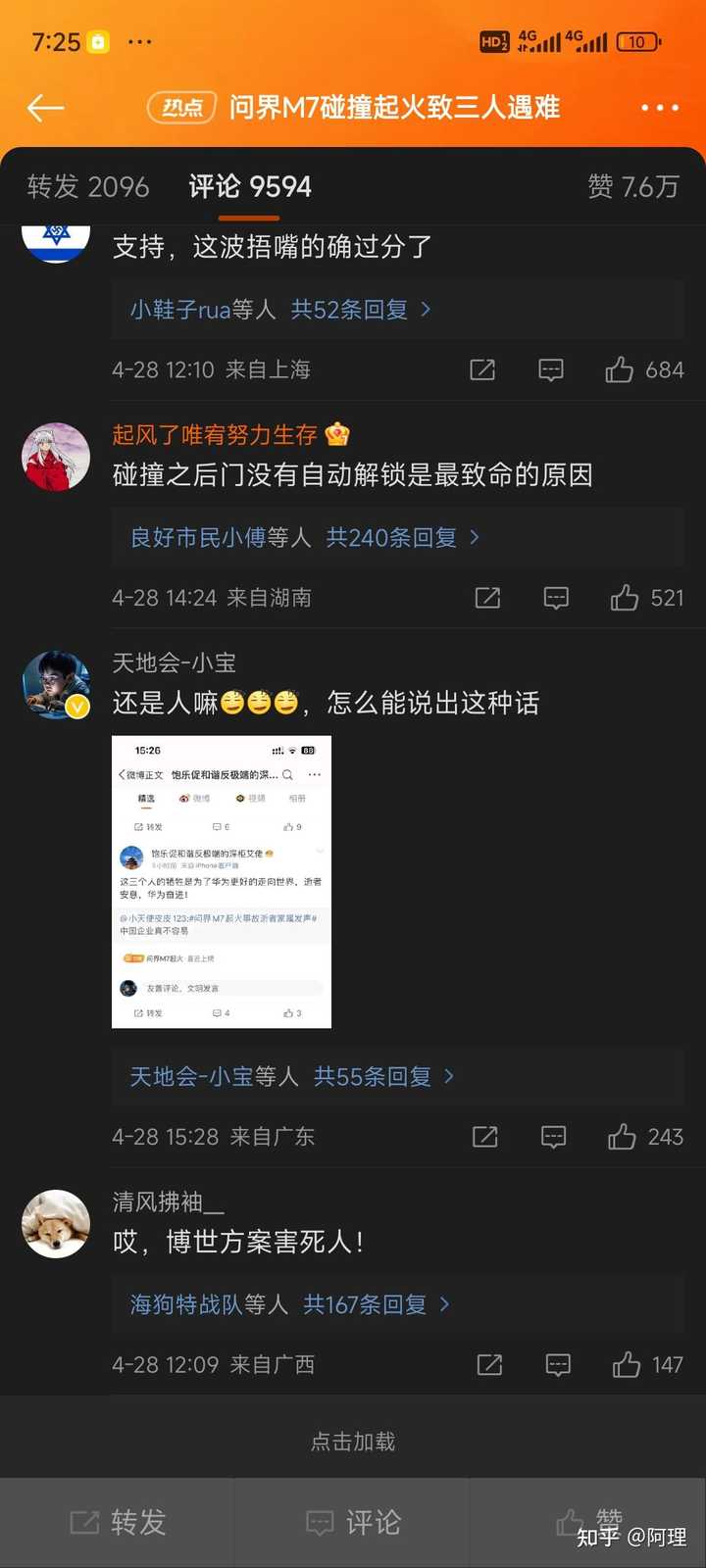706x1568 pixels.
Task: Open the overflow menu beside the post title
Action: [660, 108]
